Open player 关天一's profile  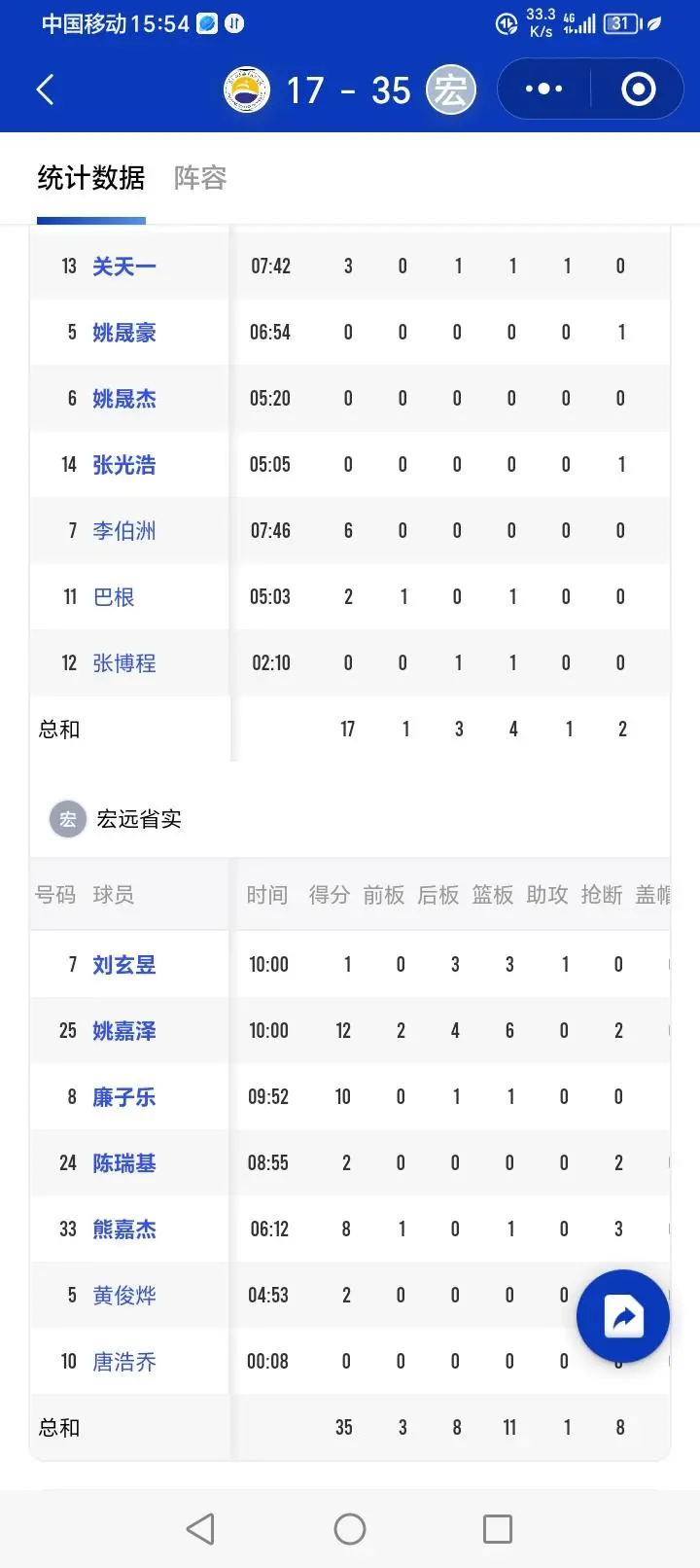(x=123, y=267)
